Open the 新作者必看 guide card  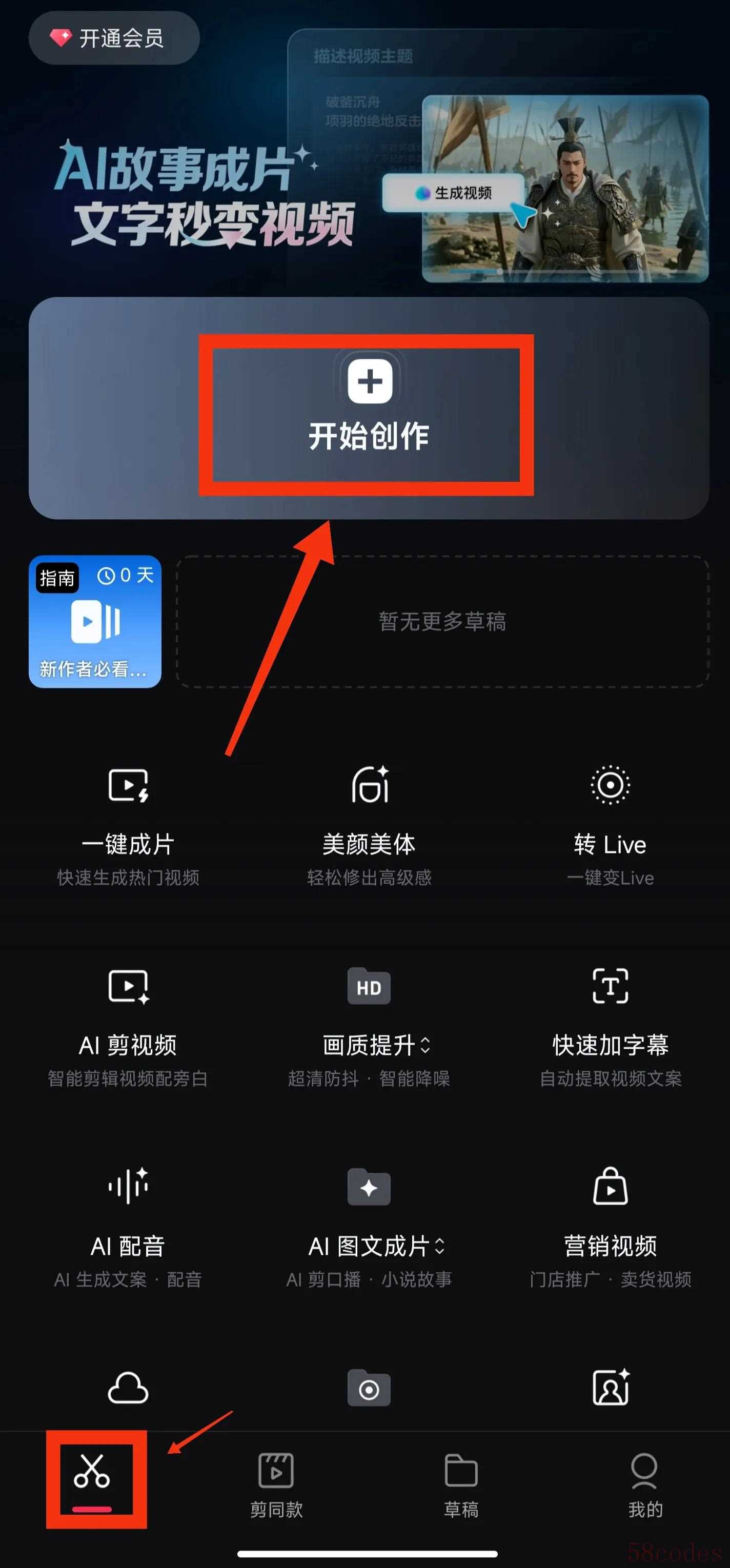click(x=95, y=621)
